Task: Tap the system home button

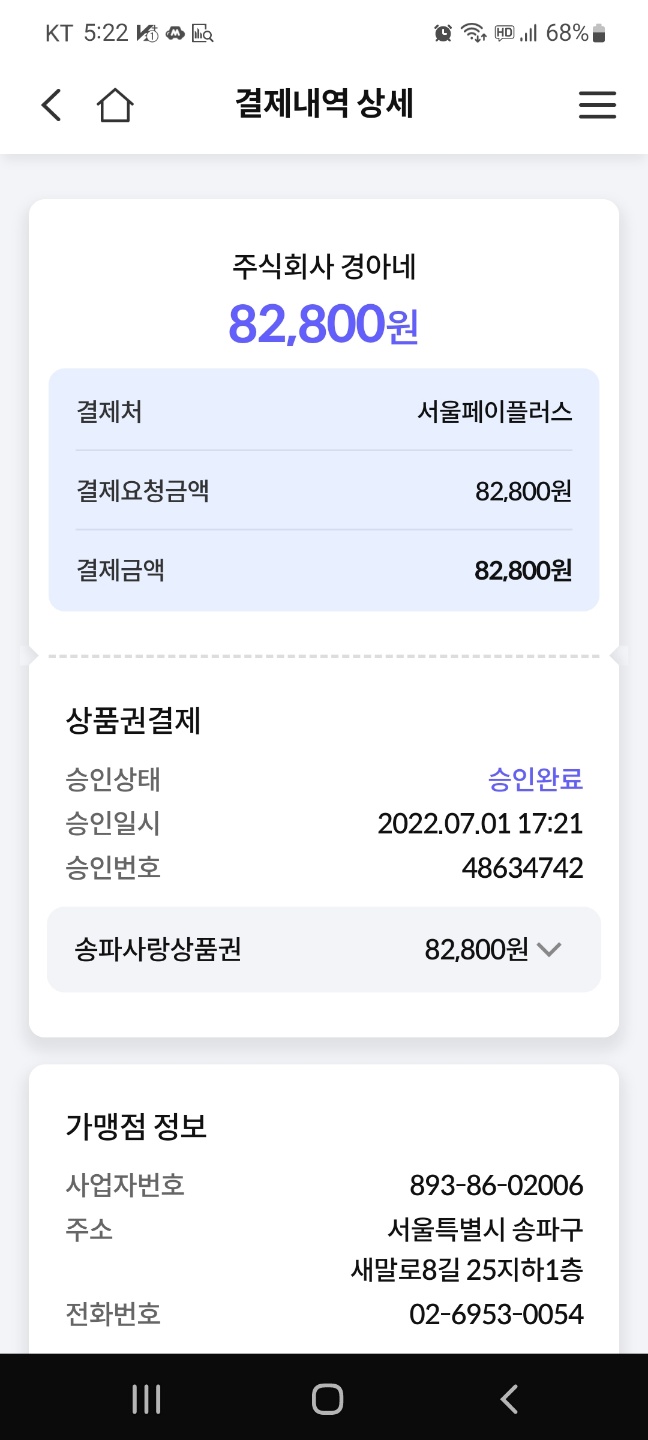Action: [x=327, y=1399]
